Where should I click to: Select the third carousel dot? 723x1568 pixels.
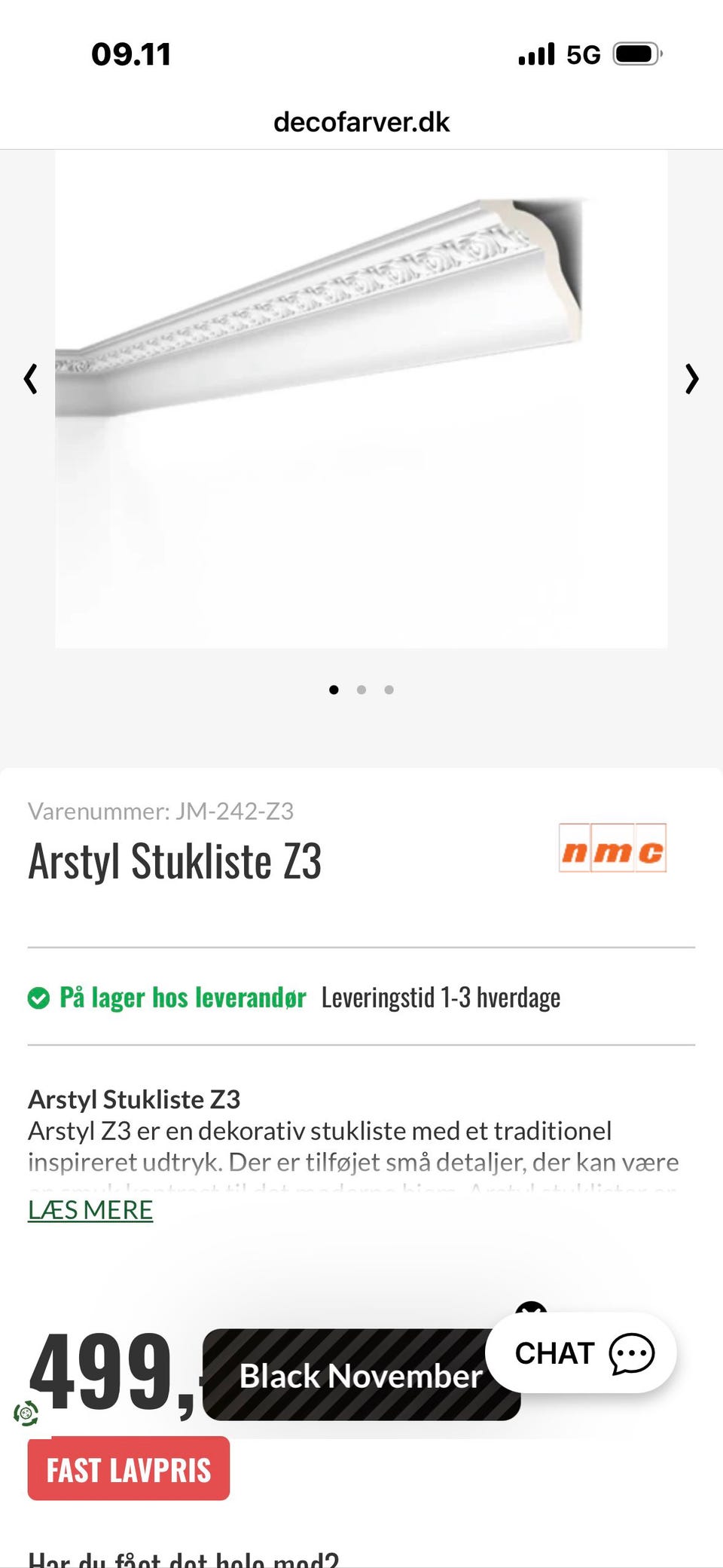(x=389, y=689)
